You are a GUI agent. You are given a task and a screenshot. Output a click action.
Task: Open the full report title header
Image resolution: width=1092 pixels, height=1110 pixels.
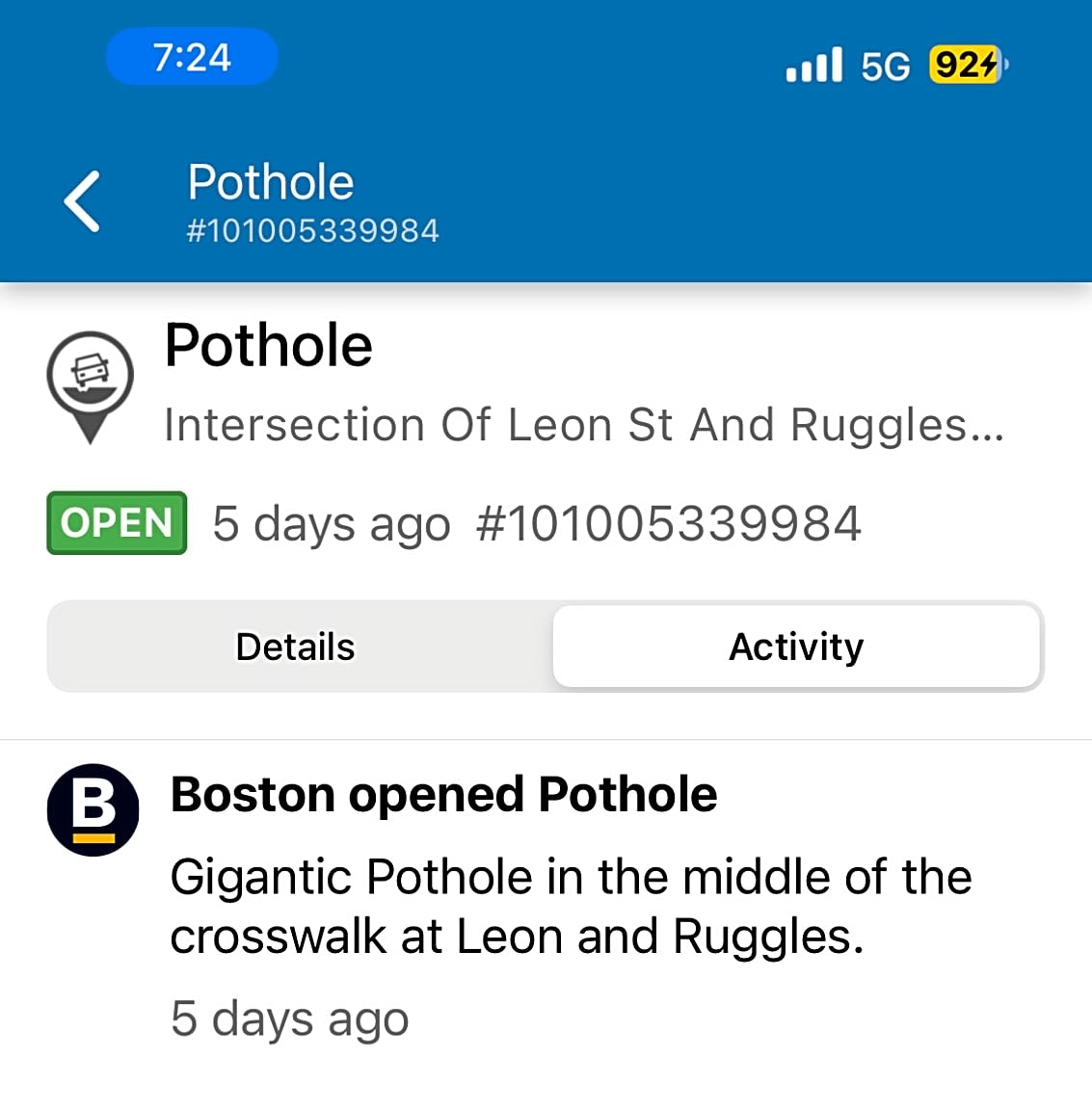click(269, 346)
